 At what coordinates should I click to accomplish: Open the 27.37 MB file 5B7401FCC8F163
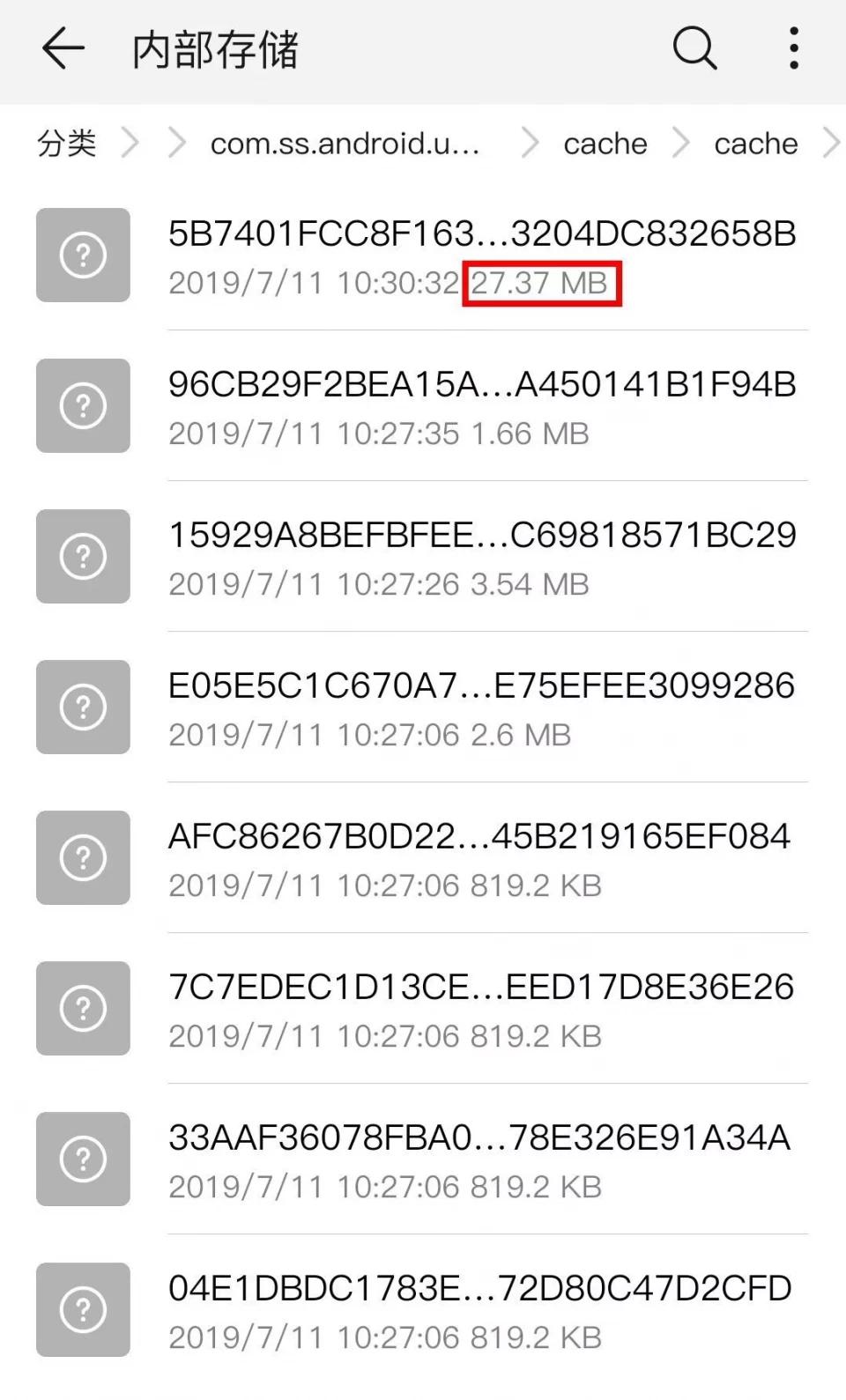coord(423,256)
